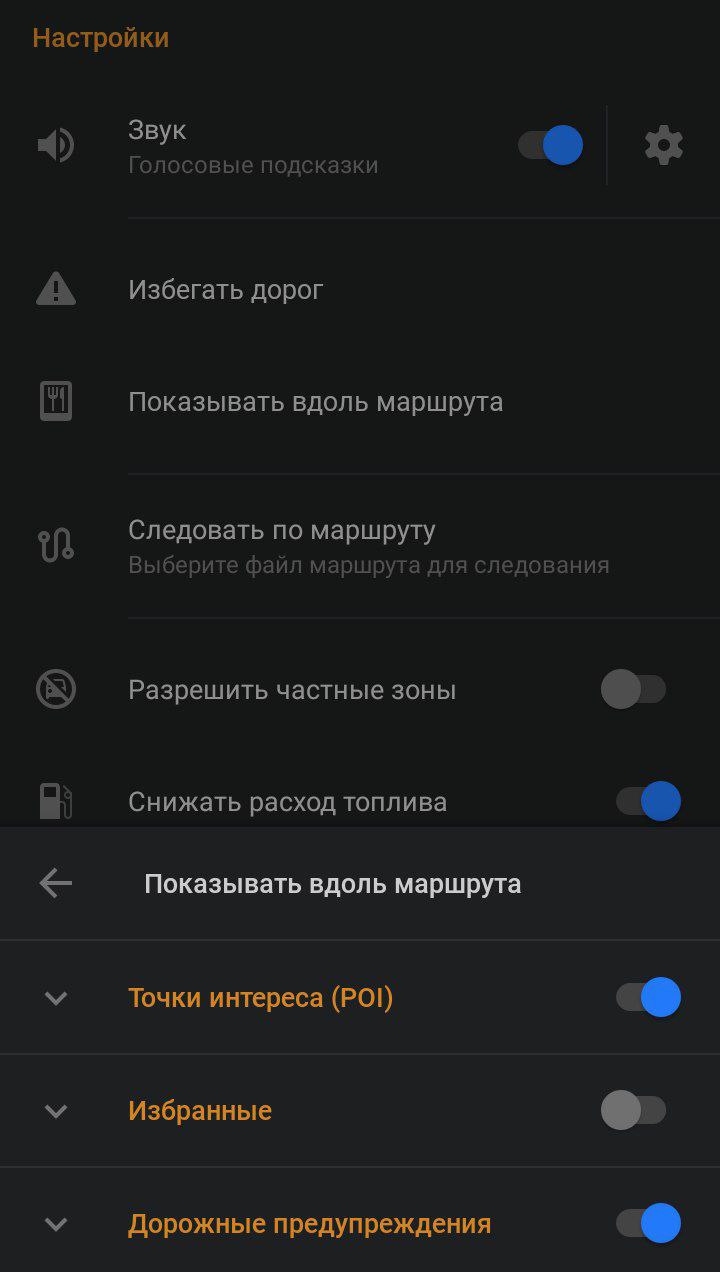Turn off Снижать расход топлива switch

point(648,801)
